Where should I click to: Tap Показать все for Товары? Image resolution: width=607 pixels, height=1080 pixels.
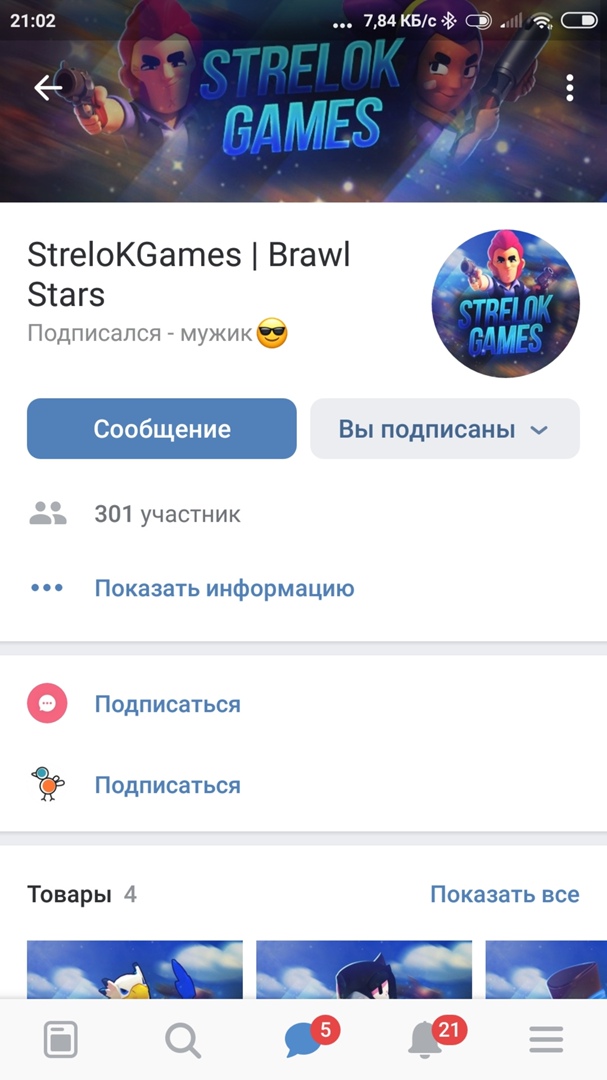504,894
